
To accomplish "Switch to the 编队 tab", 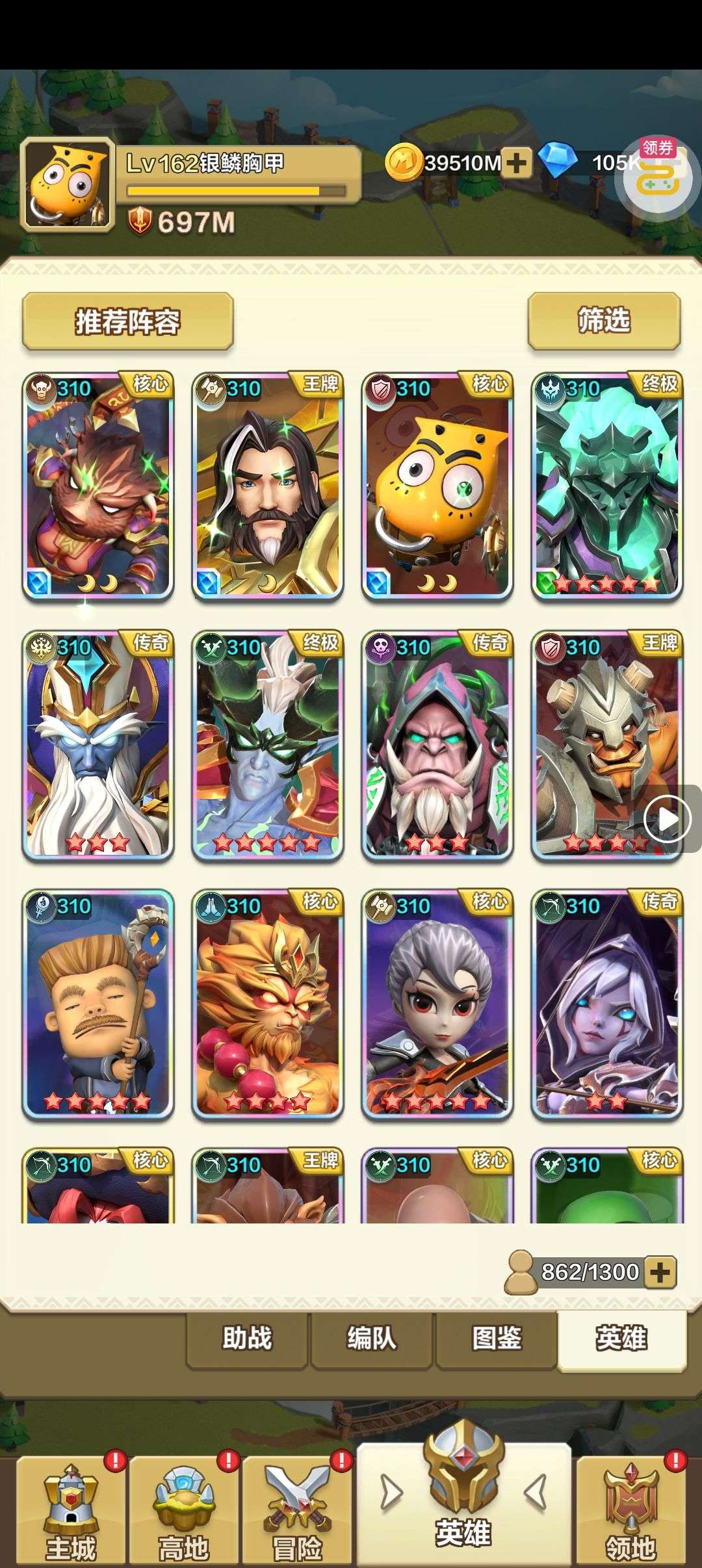I will coord(371,1339).
